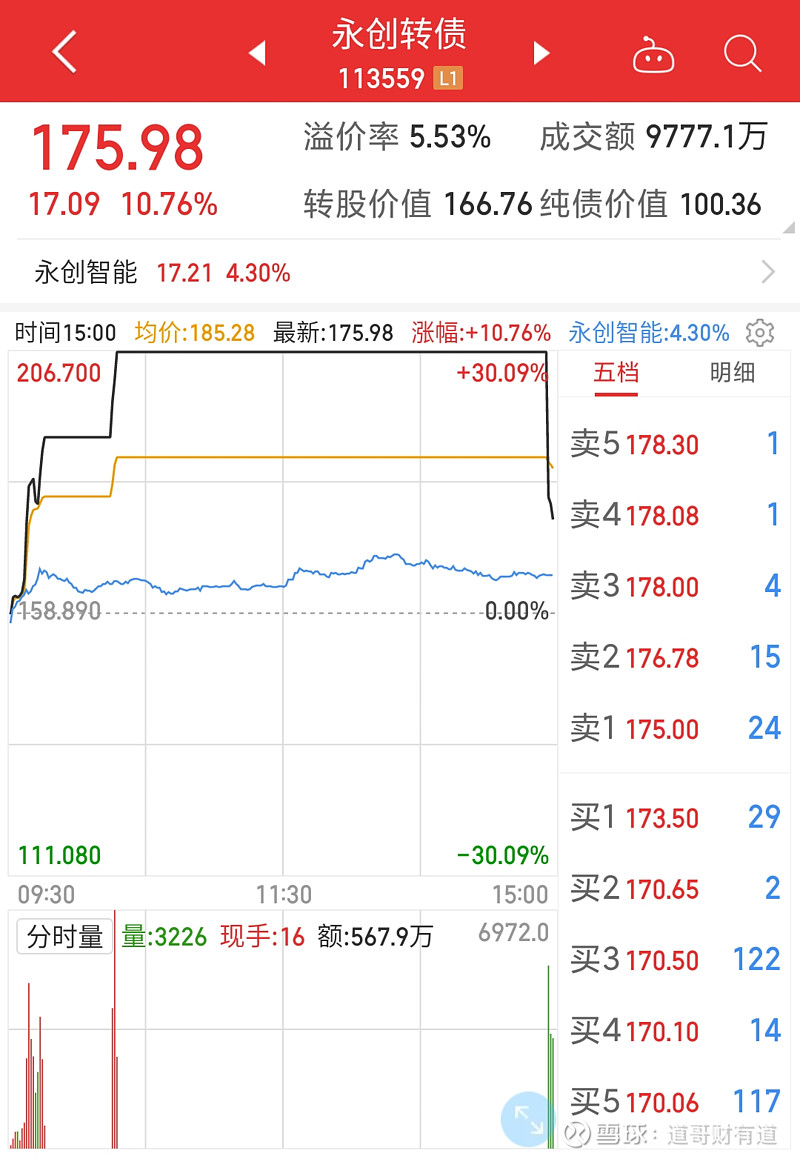Viewport: 800px width, 1159px height.
Task: Switch to the next security with right triangle
Action: pos(542,53)
